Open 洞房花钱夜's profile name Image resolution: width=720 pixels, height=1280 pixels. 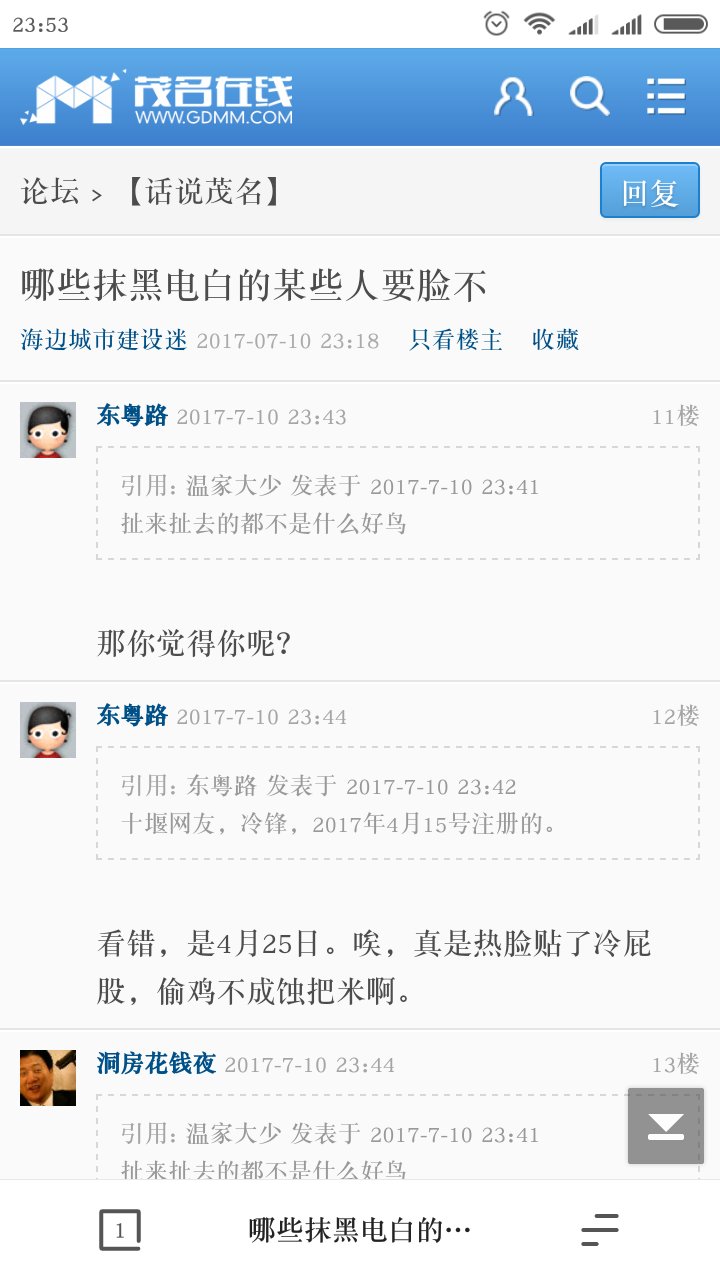click(156, 1064)
